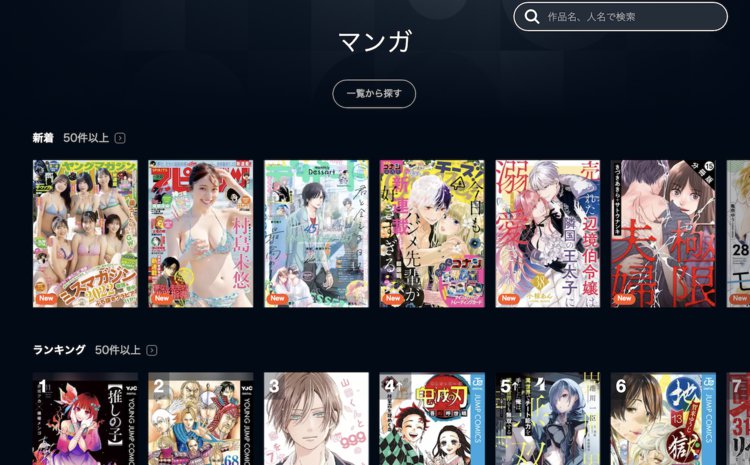Open rank 6 manga 地獄楽
This screenshot has height=465, width=750.
click(x=663, y=420)
